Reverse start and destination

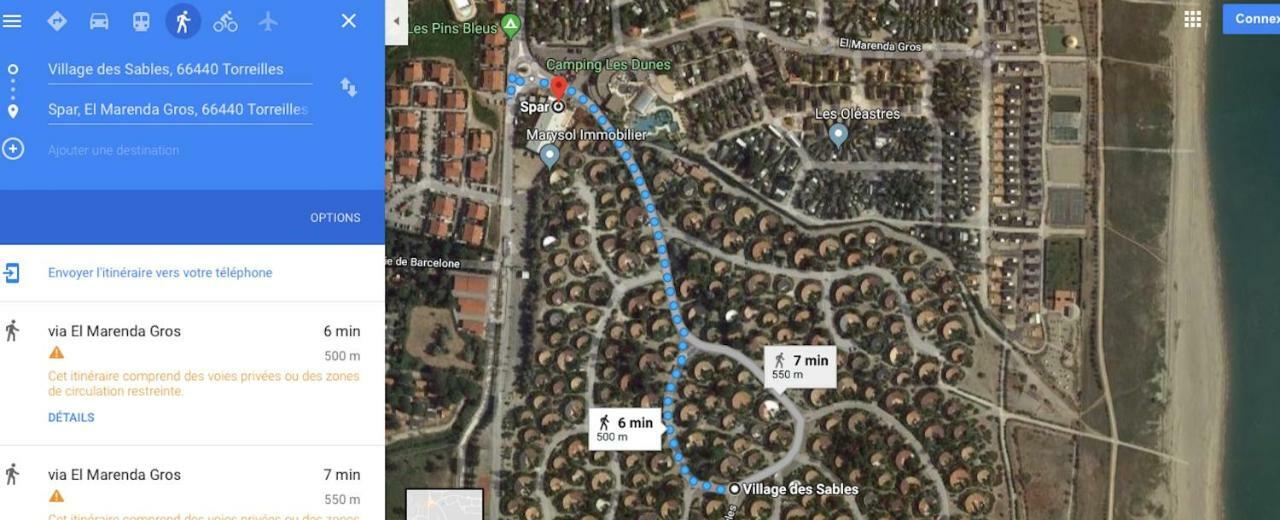pyautogui.click(x=348, y=88)
